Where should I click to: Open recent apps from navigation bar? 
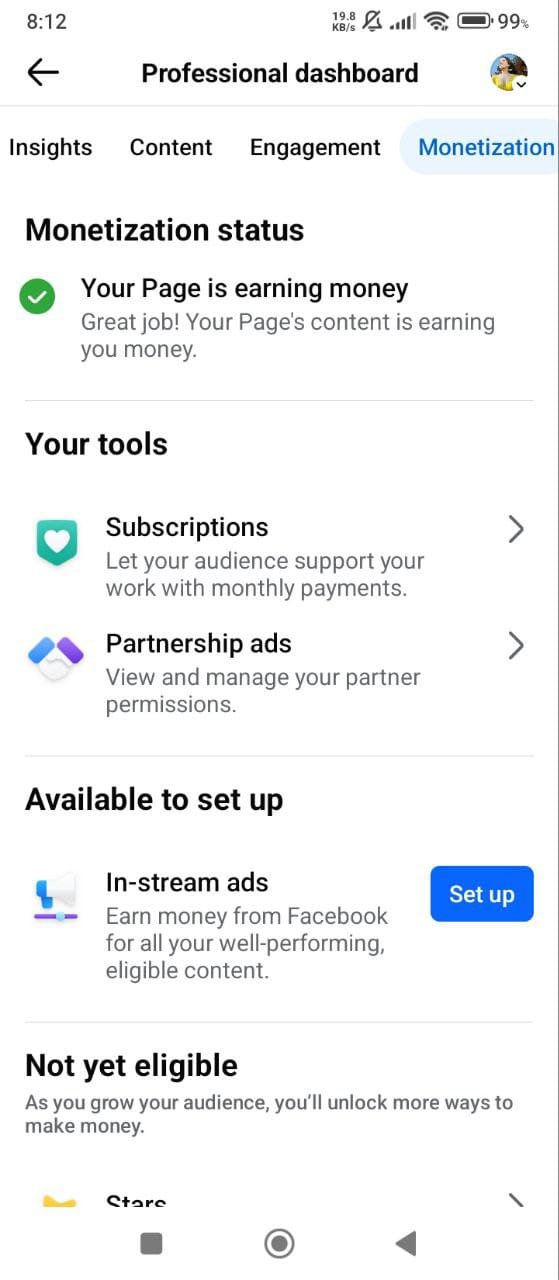point(151,1243)
